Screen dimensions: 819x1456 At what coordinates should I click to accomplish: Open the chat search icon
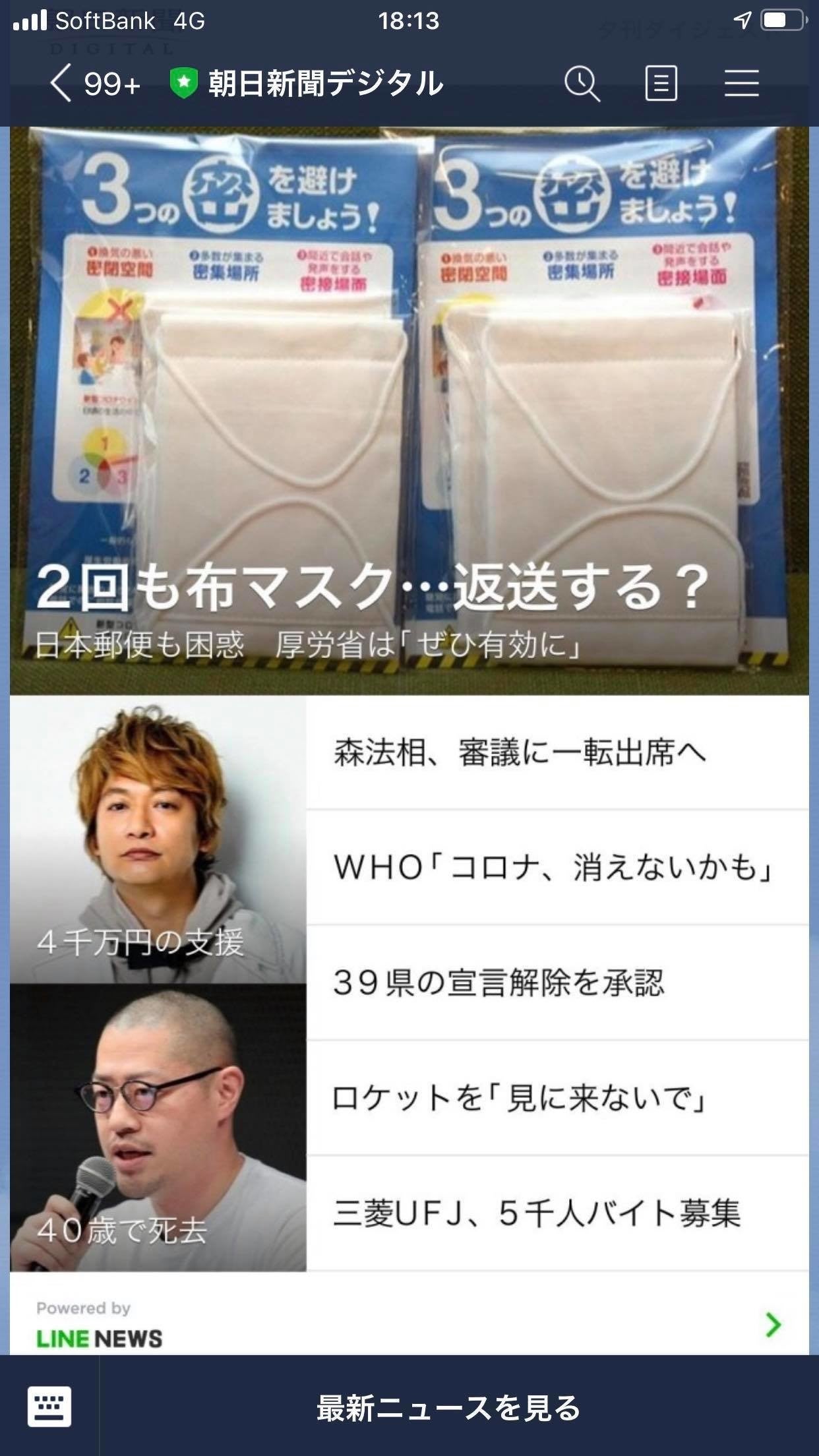pyautogui.click(x=582, y=84)
